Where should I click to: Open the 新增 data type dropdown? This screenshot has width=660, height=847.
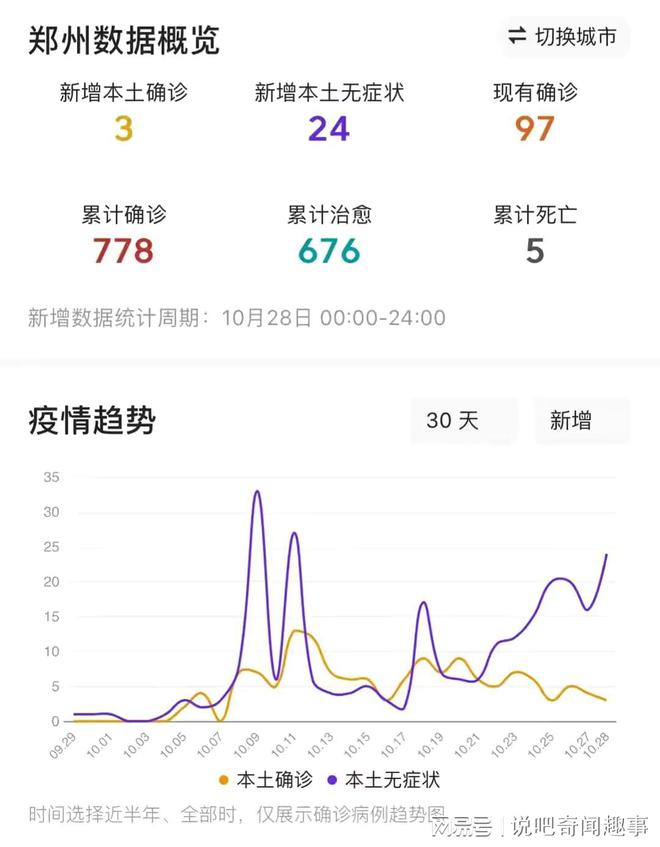pos(581,421)
